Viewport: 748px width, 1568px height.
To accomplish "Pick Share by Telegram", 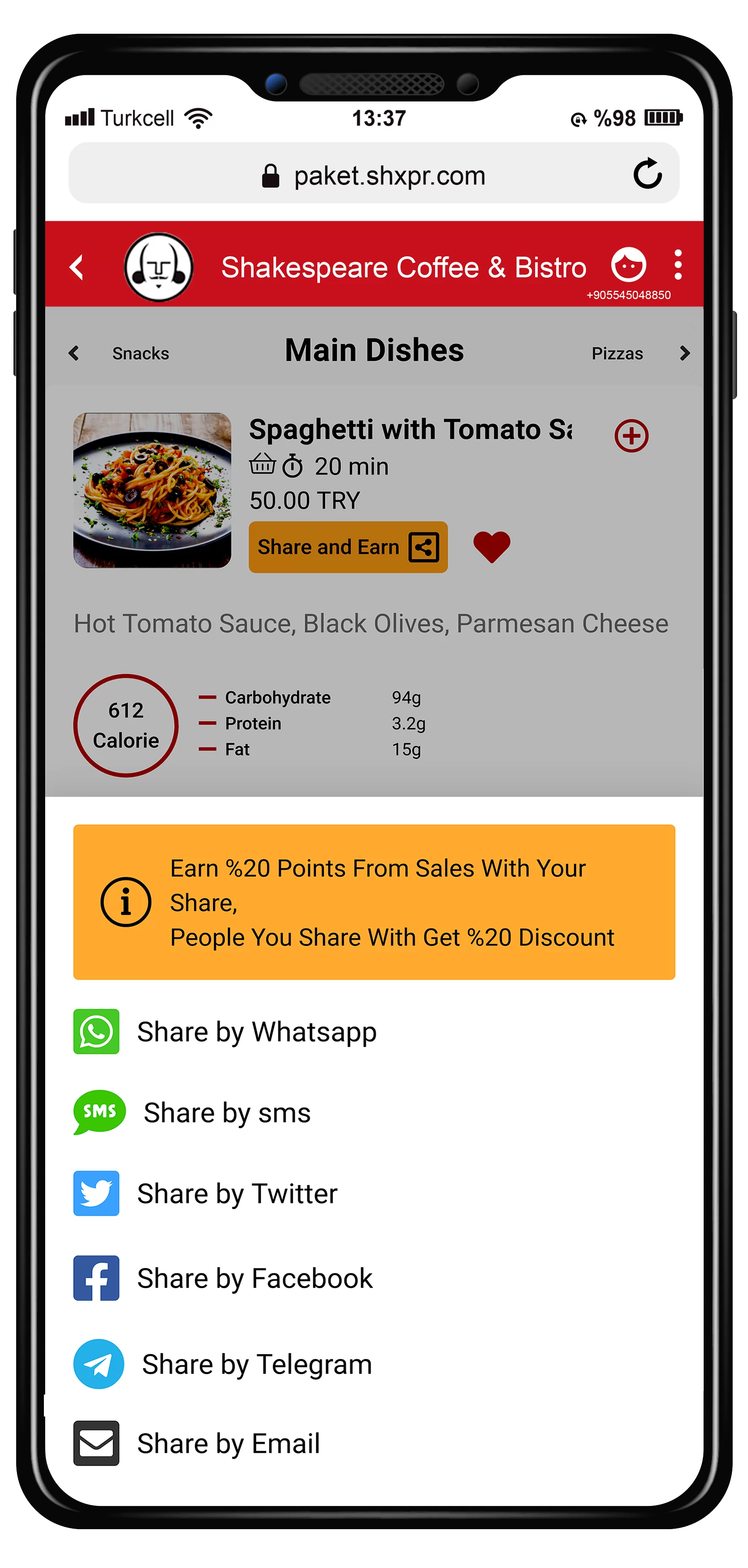I will 223,1364.
